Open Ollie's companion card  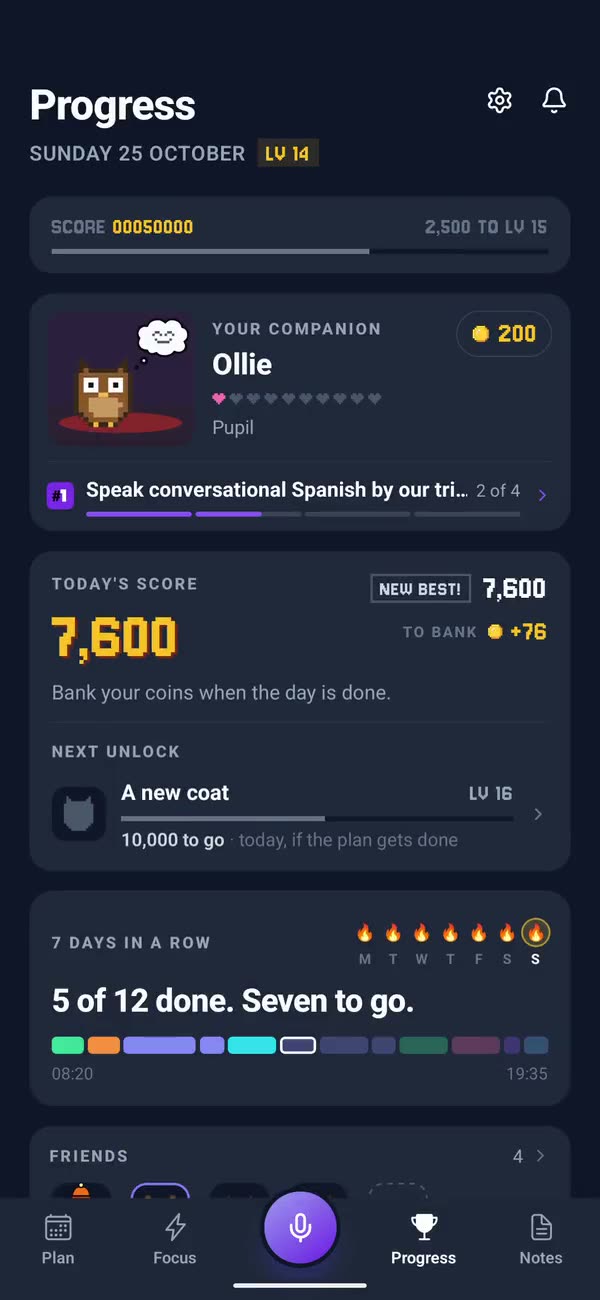coord(299,378)
